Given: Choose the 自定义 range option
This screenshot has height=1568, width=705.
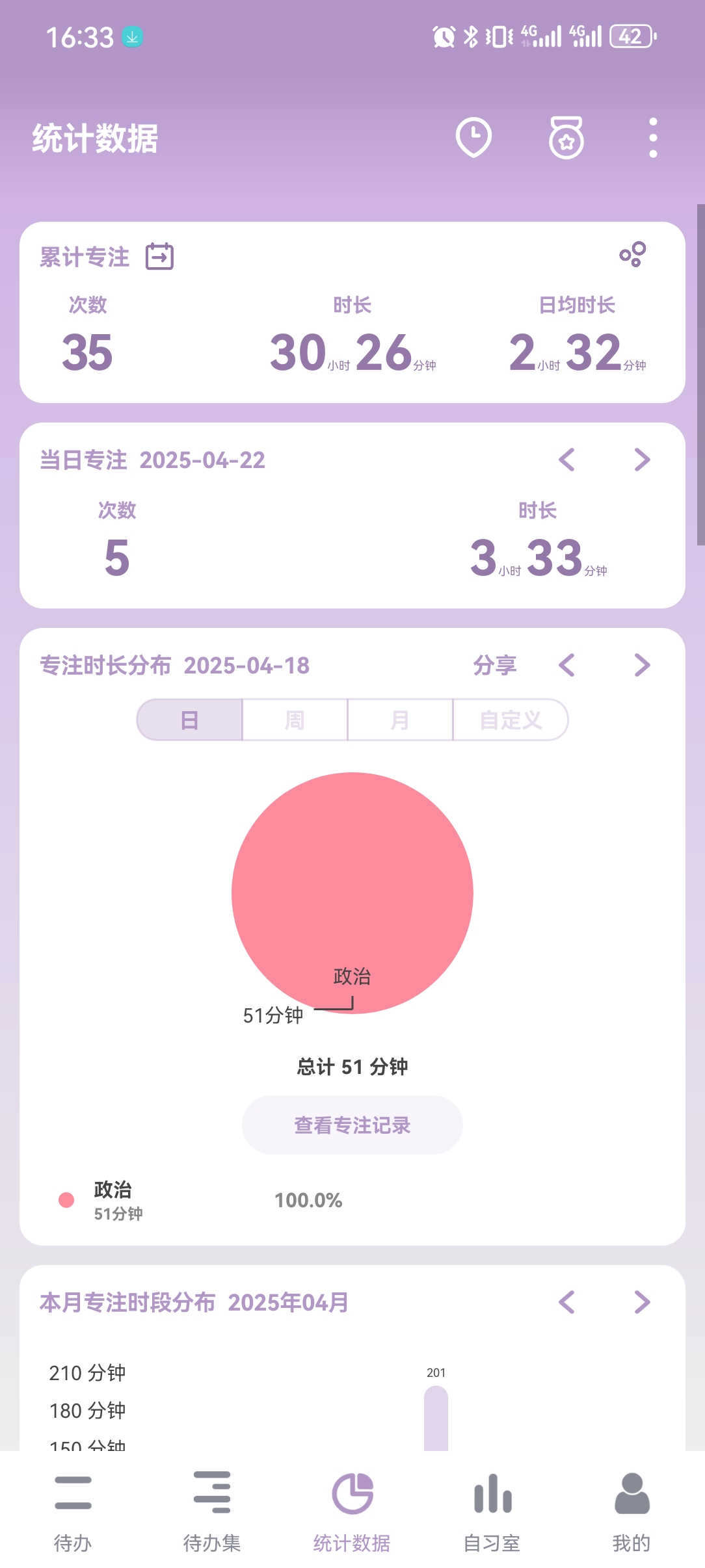Looking at the screenshot, I should 511,720.
